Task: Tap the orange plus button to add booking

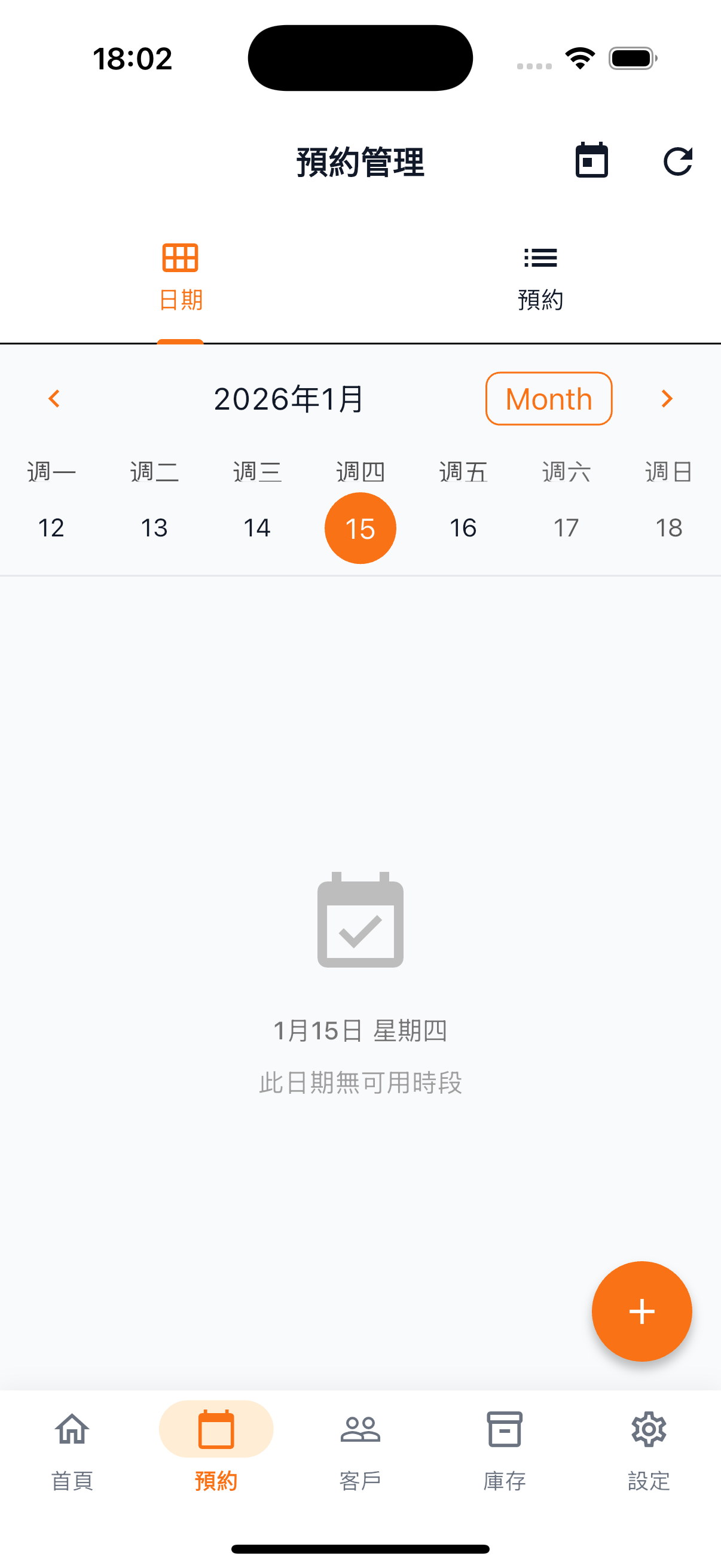Action: pyautogui.click(x=641, y=1312)
